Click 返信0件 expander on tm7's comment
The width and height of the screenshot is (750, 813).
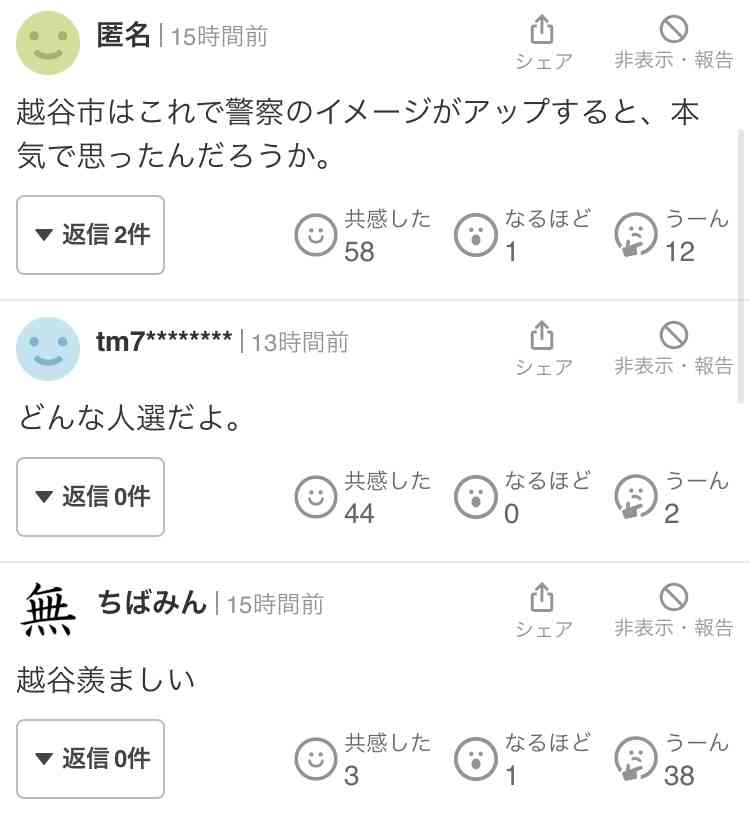tap(90, 497)
